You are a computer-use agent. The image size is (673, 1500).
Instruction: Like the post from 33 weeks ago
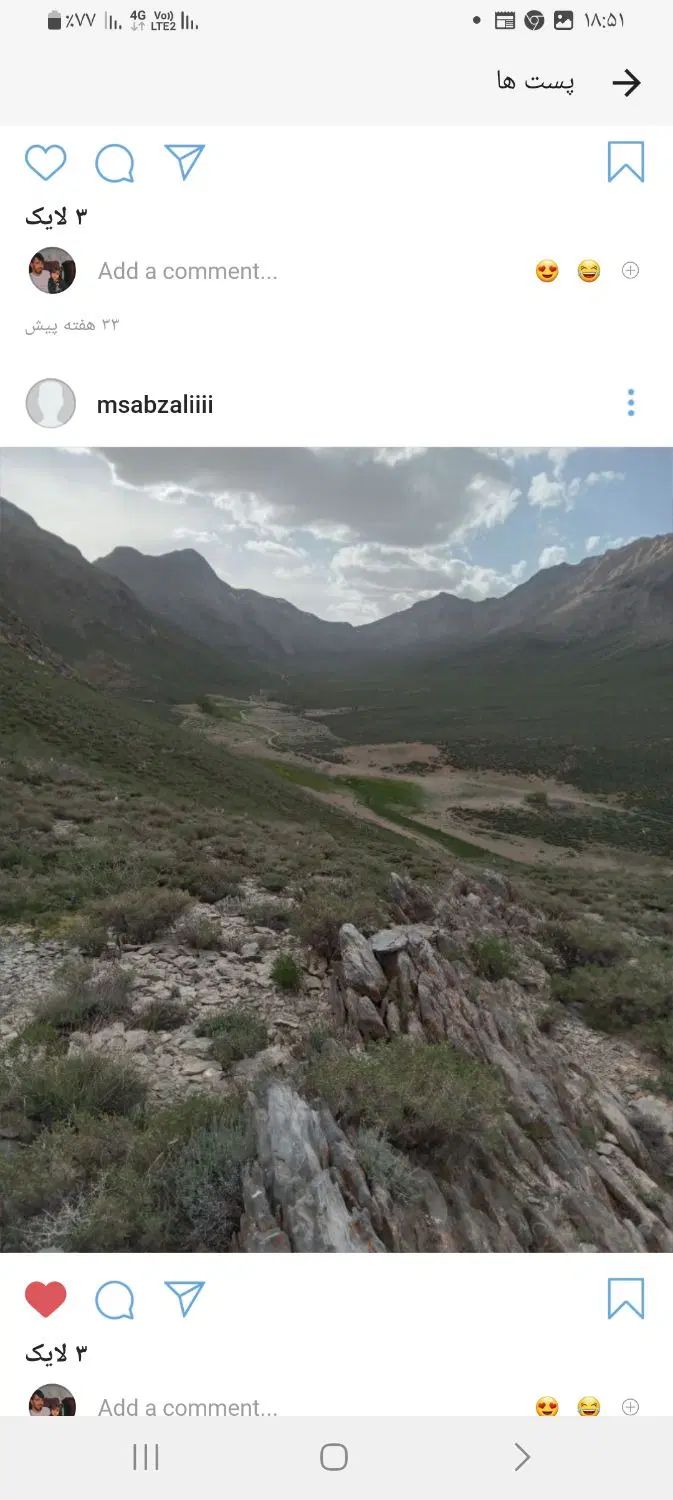[45, 163]
